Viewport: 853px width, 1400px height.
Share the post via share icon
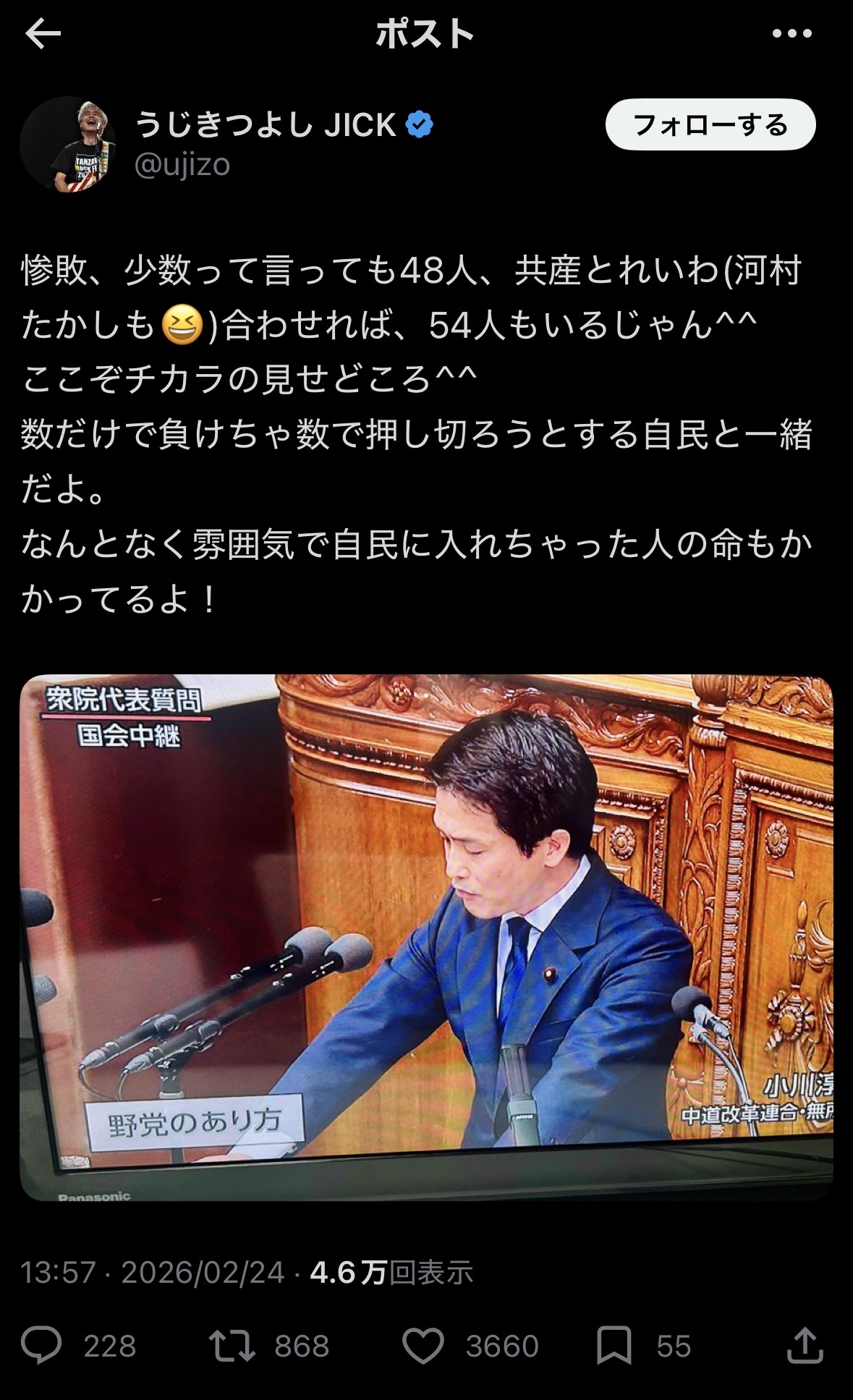coord(804,1345)
